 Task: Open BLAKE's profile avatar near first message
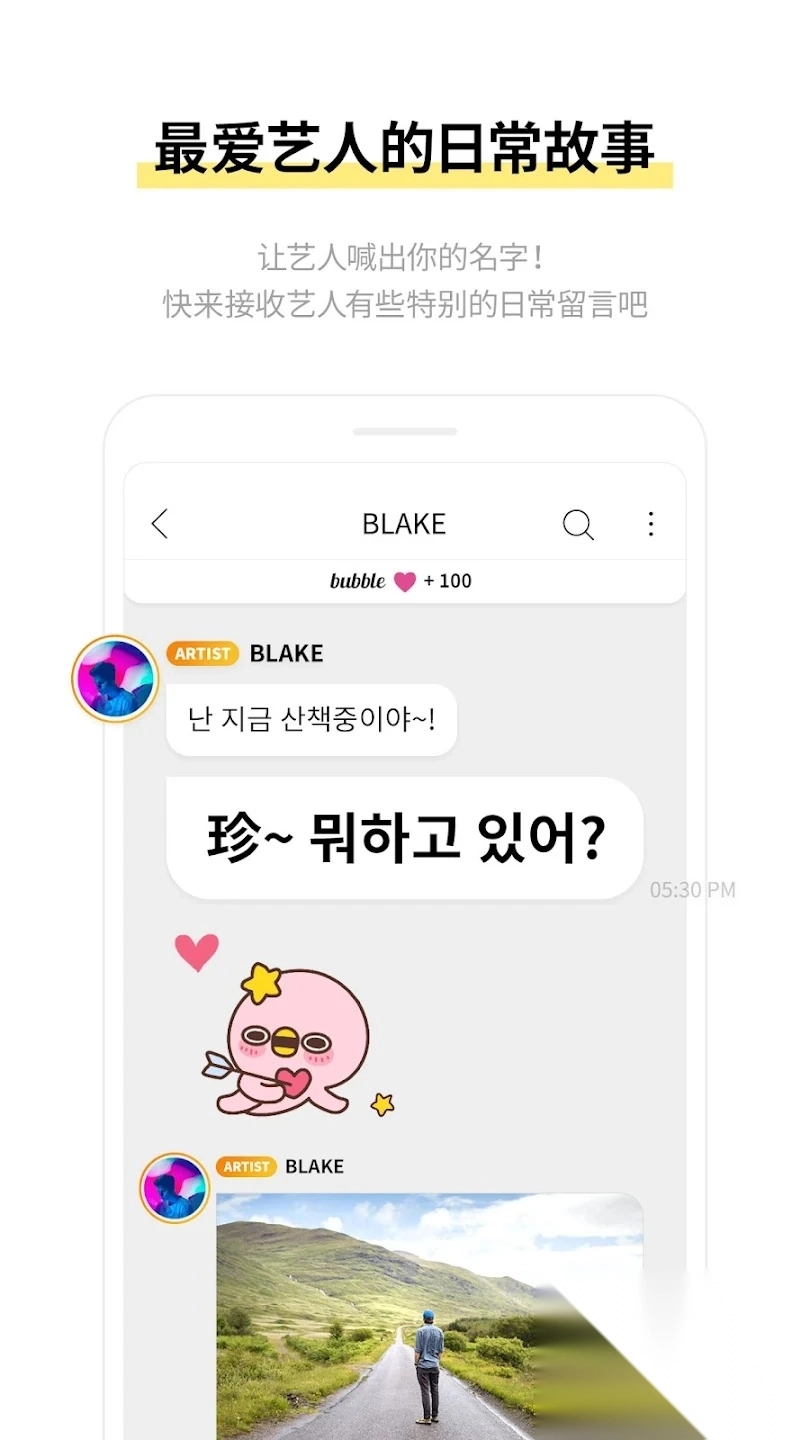coord(116,677)
